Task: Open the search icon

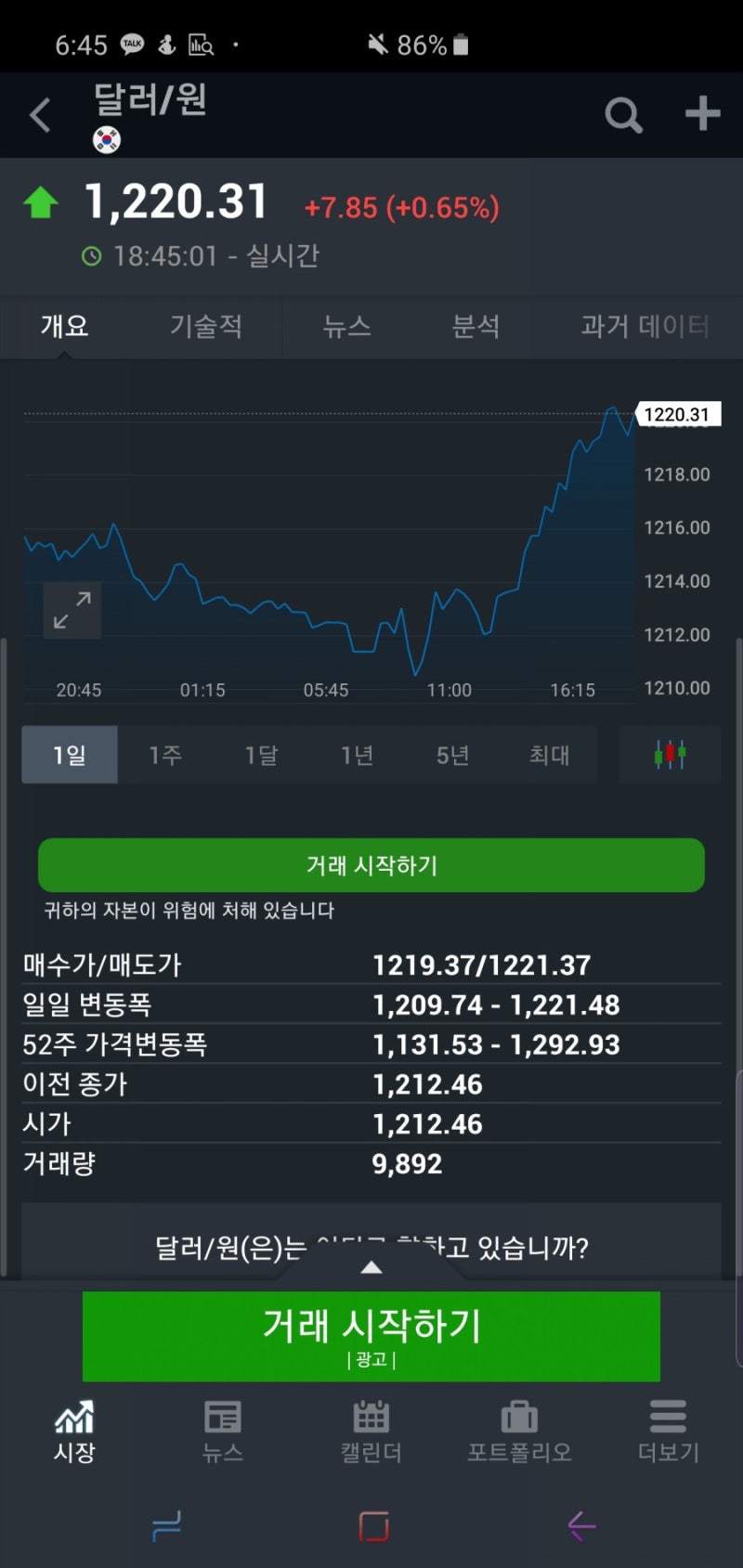Action: (623, 115)
